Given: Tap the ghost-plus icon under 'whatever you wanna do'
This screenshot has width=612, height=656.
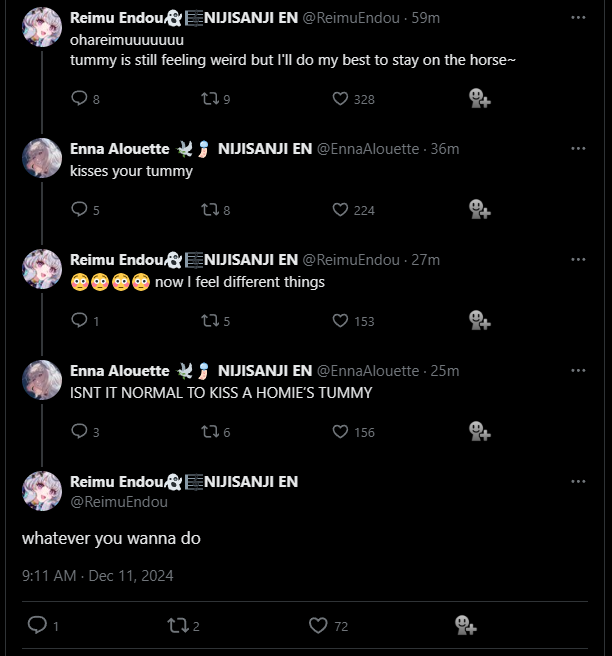Looking at the screenshot, I should click(465, 625).
